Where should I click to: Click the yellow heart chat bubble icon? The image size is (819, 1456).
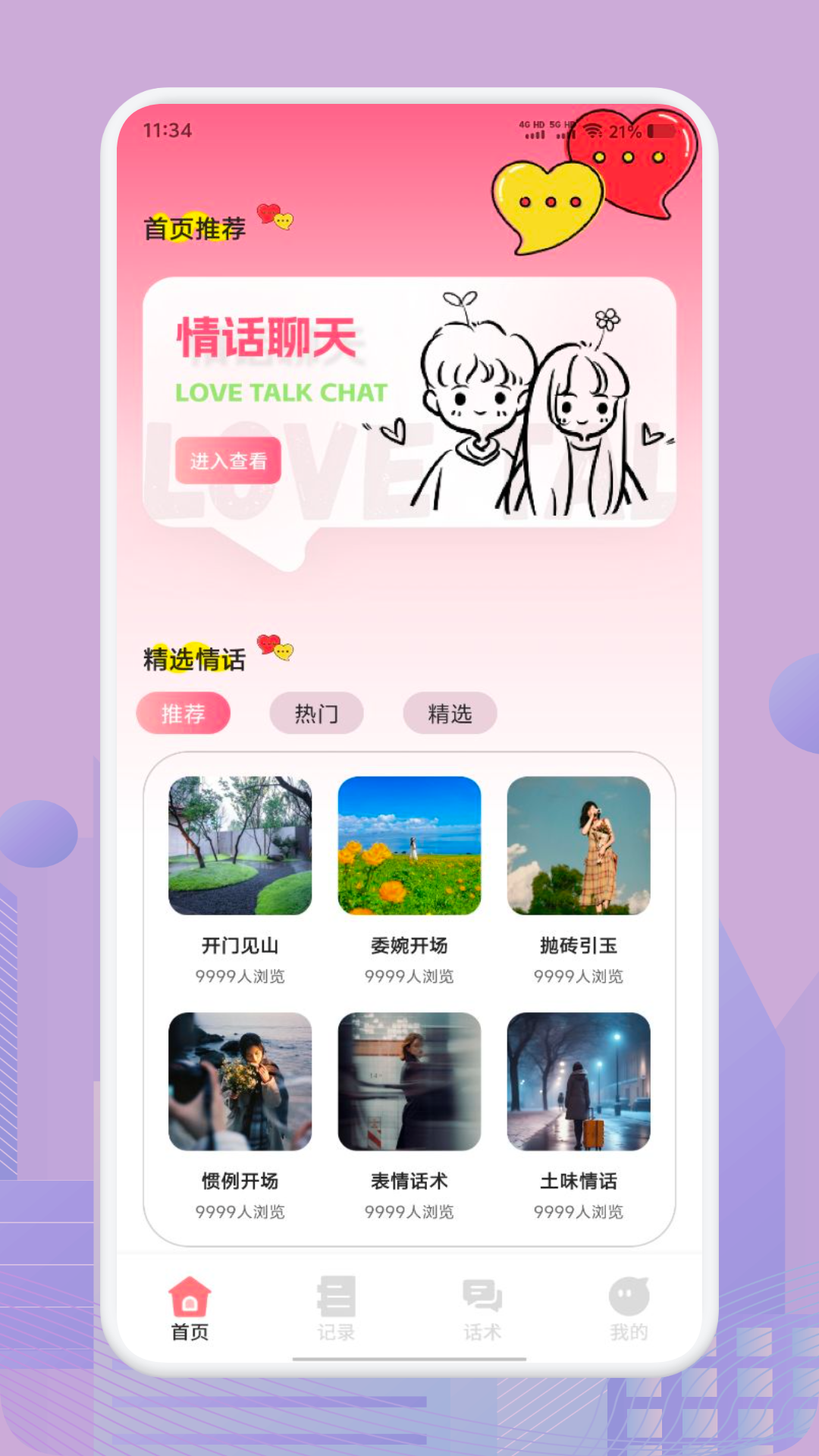pos(548,199)
